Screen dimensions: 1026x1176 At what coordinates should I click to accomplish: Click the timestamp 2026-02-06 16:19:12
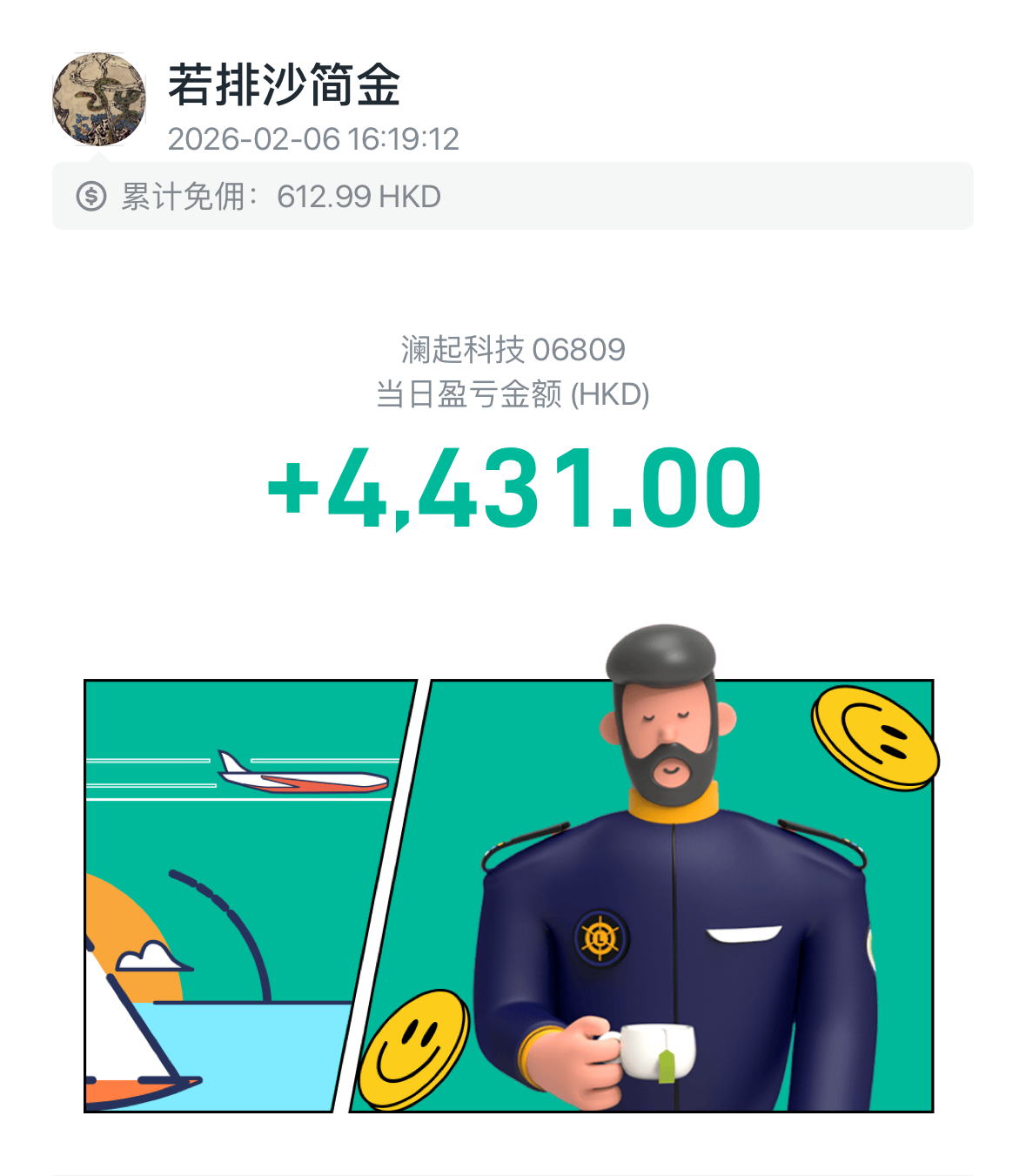coord(313,138)
